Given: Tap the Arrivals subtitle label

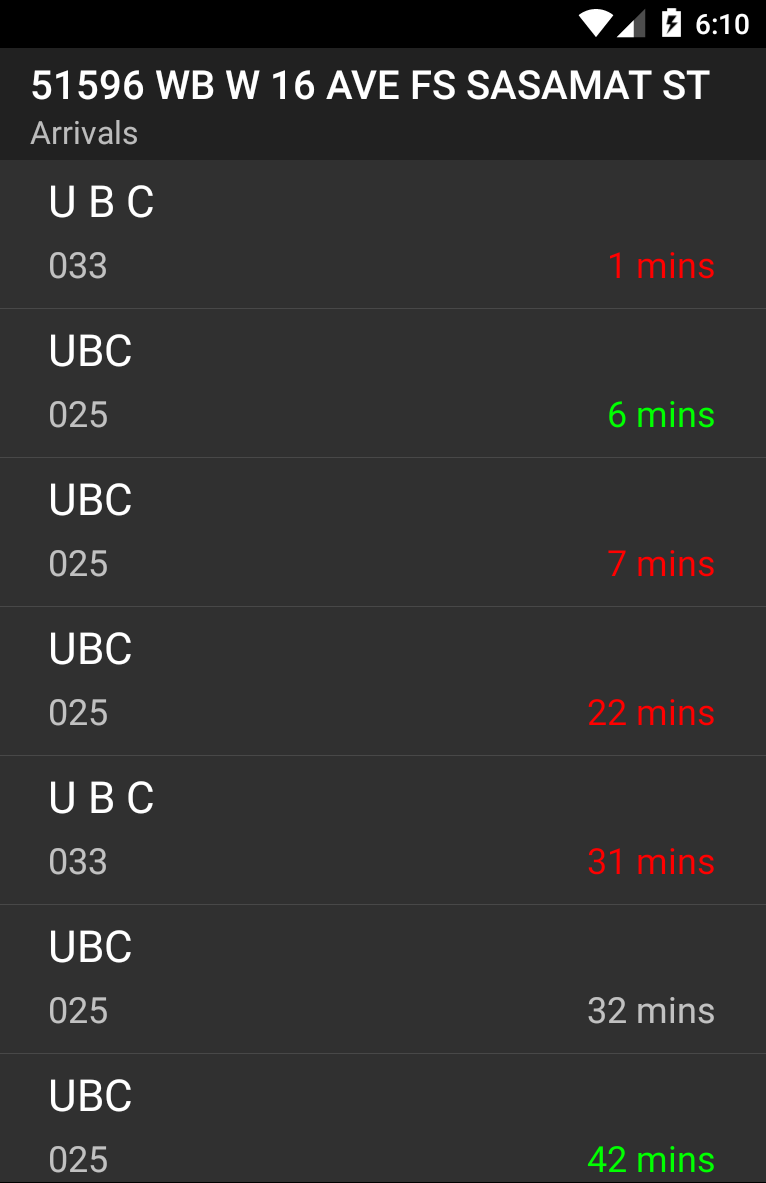Looking at the screenshot, I should (84, 132).
